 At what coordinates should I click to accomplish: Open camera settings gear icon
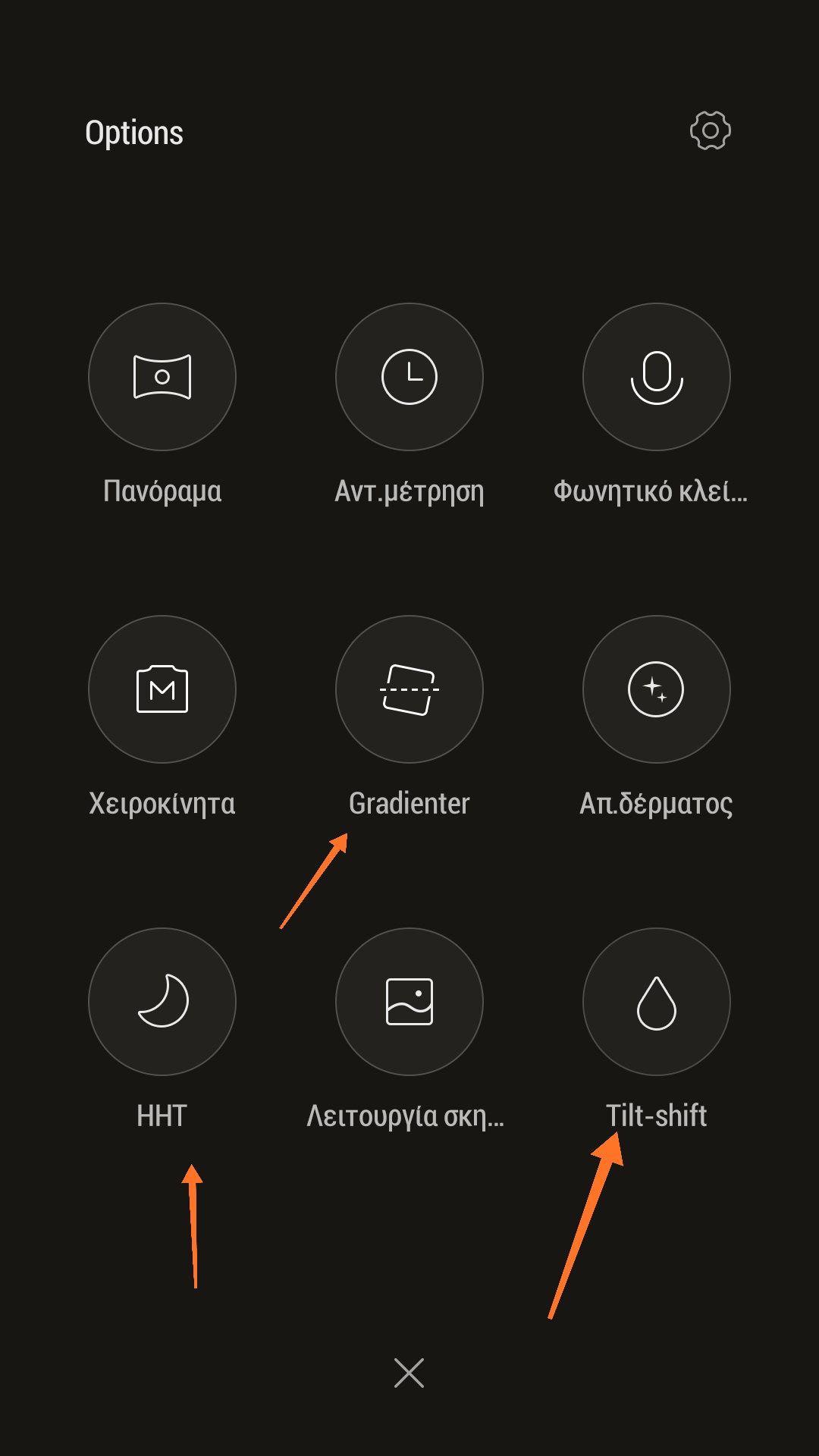point(711,131)
